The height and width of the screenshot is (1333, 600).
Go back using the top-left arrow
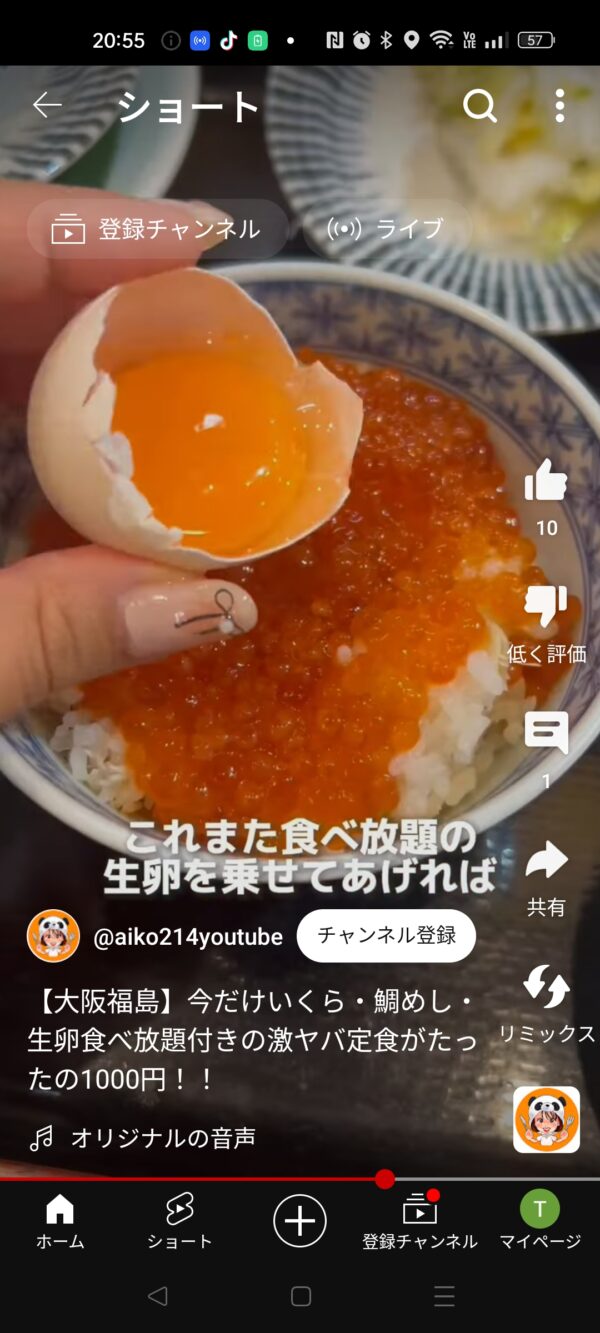click(47, 105)
